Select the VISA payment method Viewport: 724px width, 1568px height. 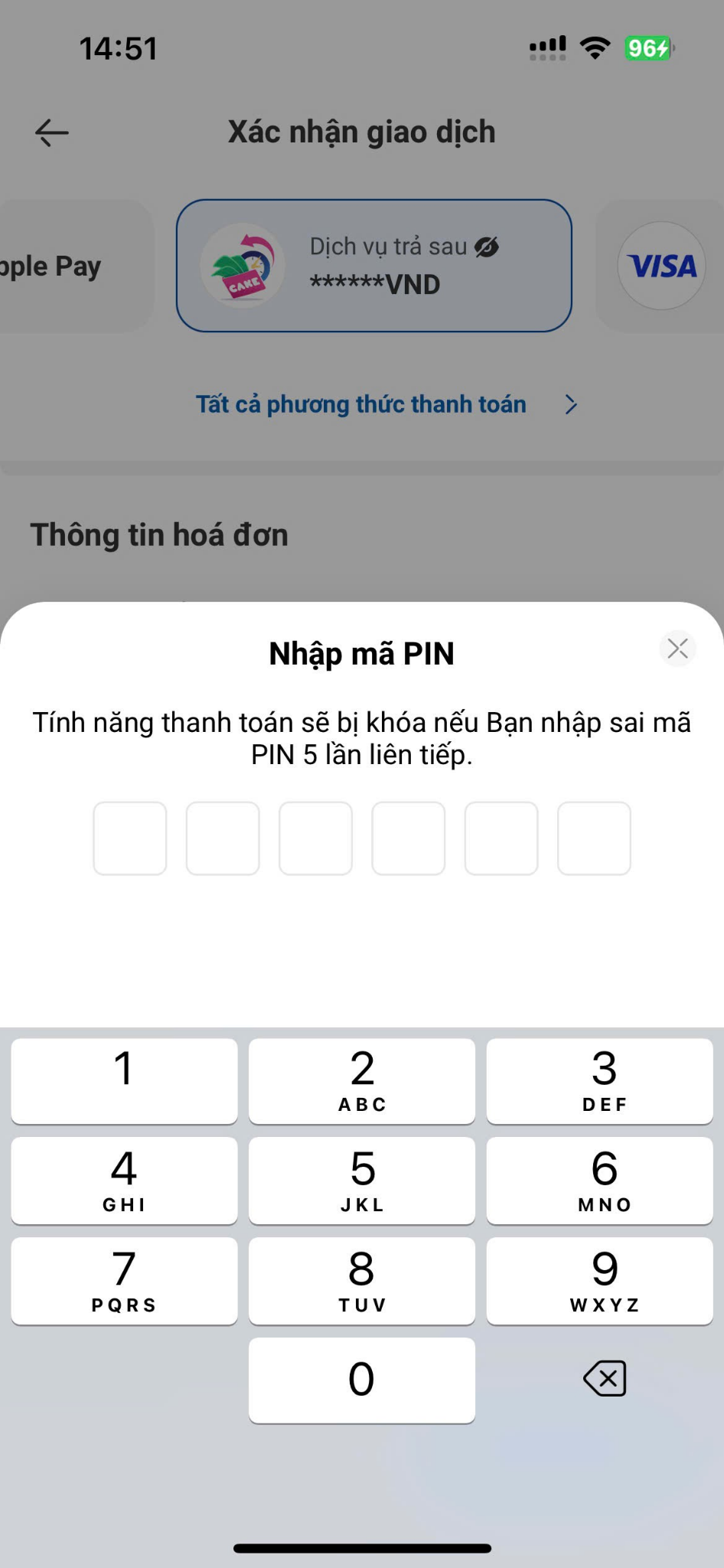662,266
